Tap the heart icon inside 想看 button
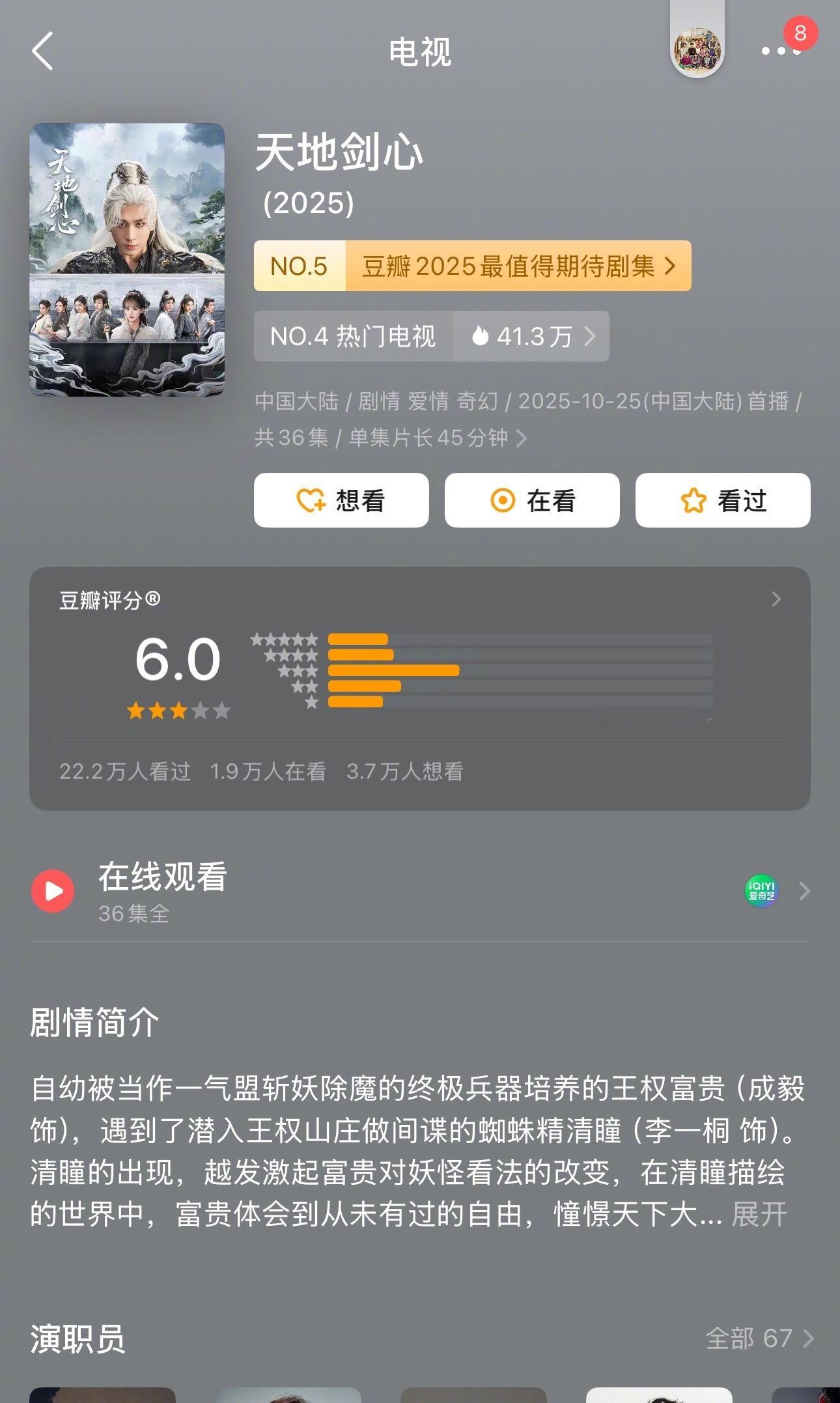 [311, 500]
